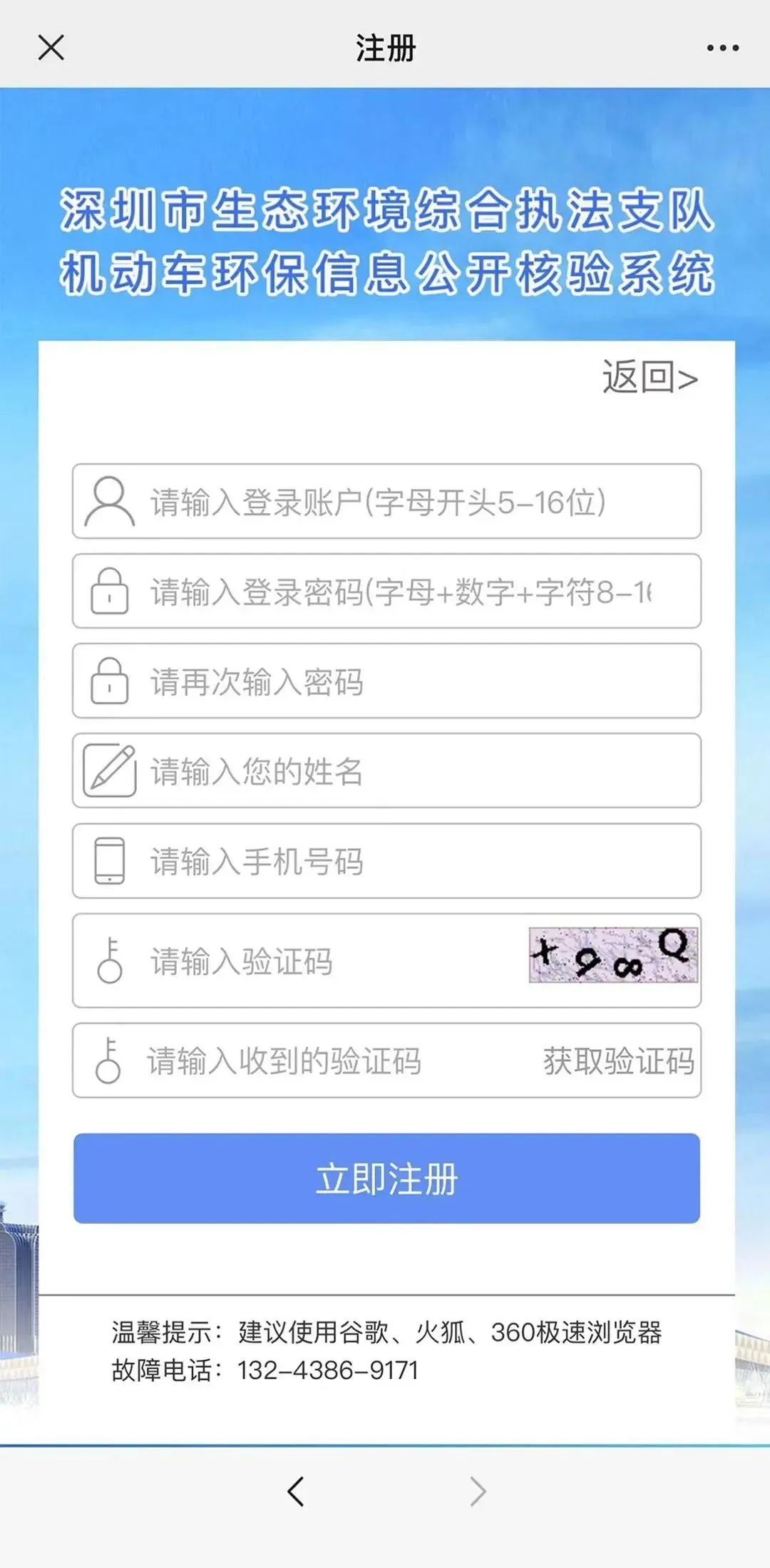Select the mobile phone number field

coord(414,861)
